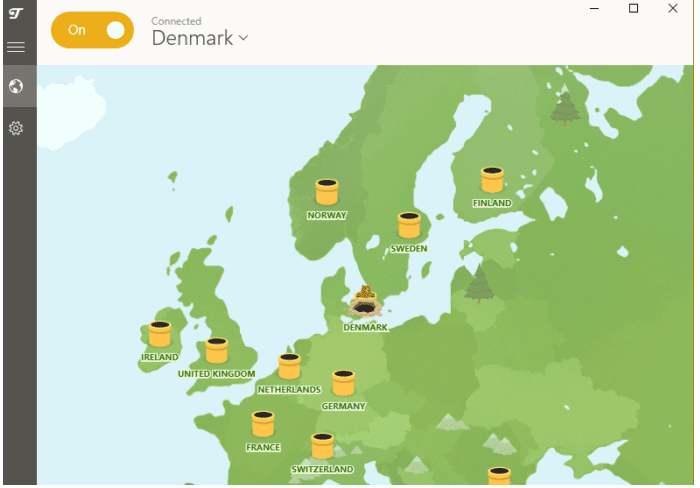Screen dimensions: 700x488
Task: Select the Sweden server tunnel
Action: coord(409,225)
